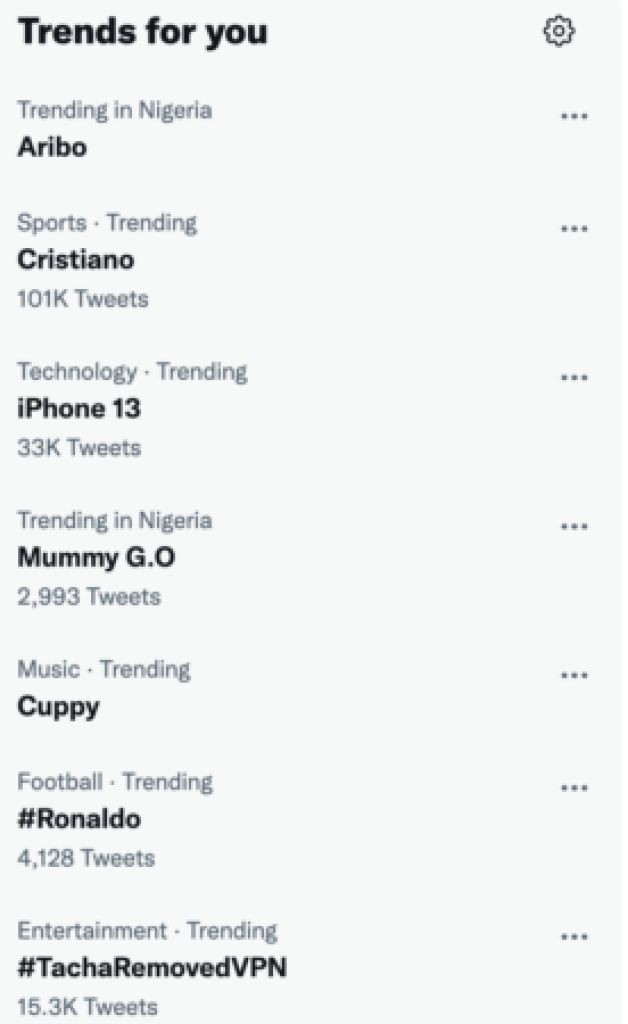The width and height of the screenshot is (628, 1024).
Task: Open the Aribo trend
Action: (52, 147)
